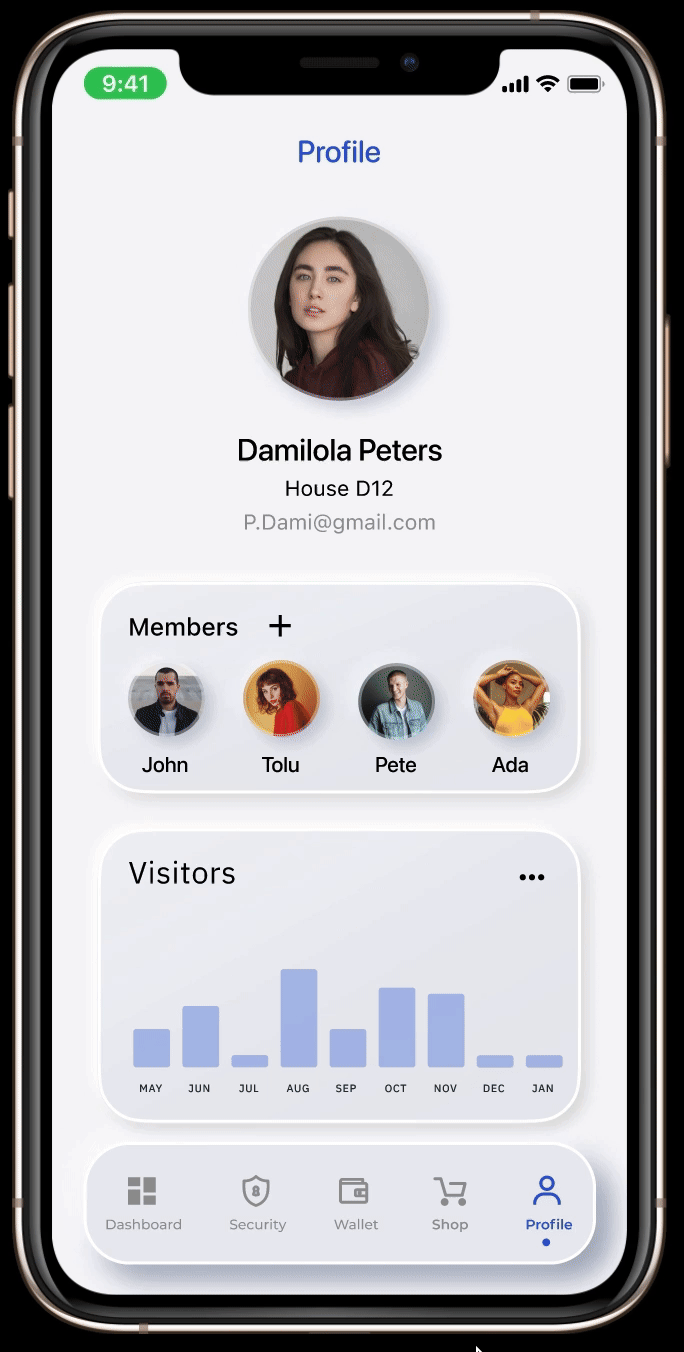Image resolution: width=684 pixels, height=1352 pixels.
Task: Switch to the Dashboard tab
Action: tap(143, 1203)
